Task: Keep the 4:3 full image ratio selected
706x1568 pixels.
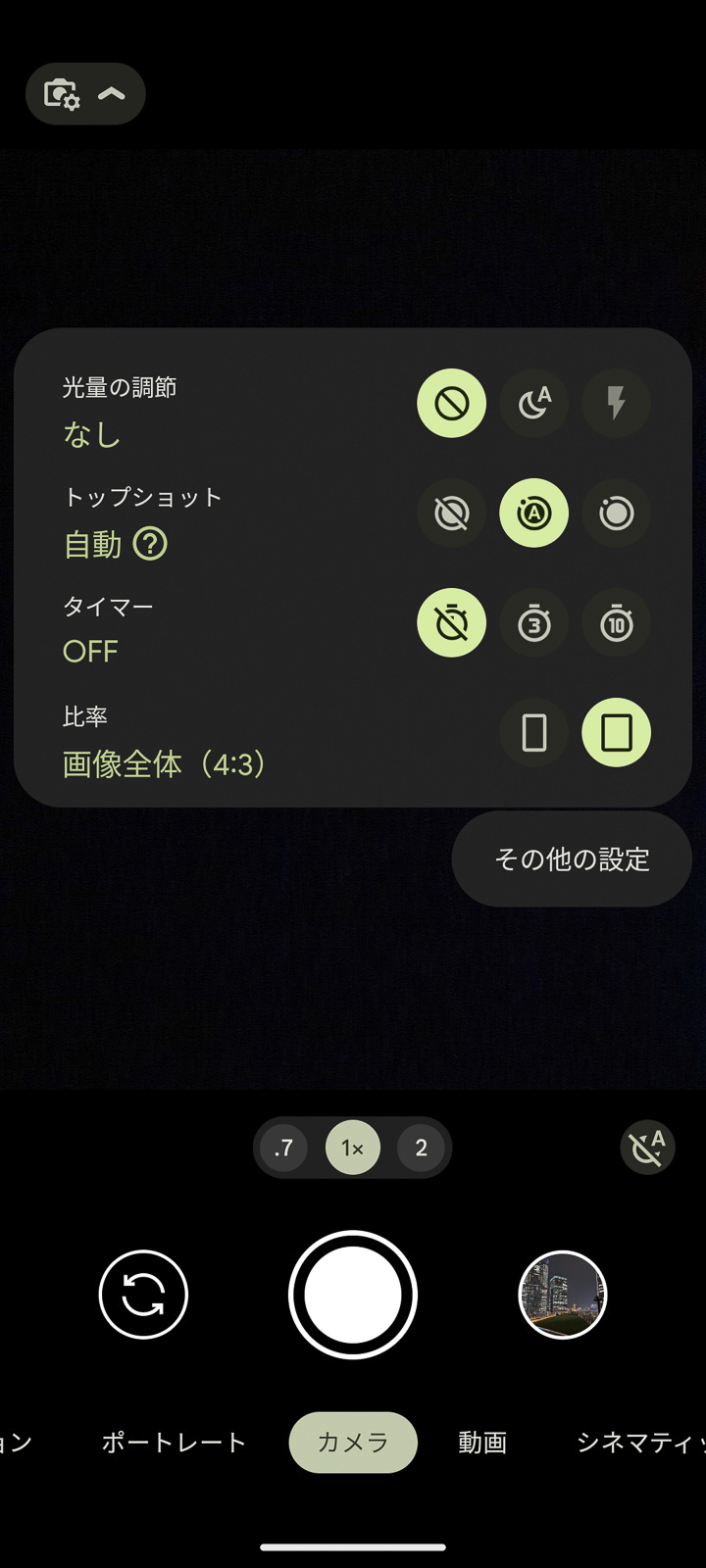Action: [x=616, y=732]
